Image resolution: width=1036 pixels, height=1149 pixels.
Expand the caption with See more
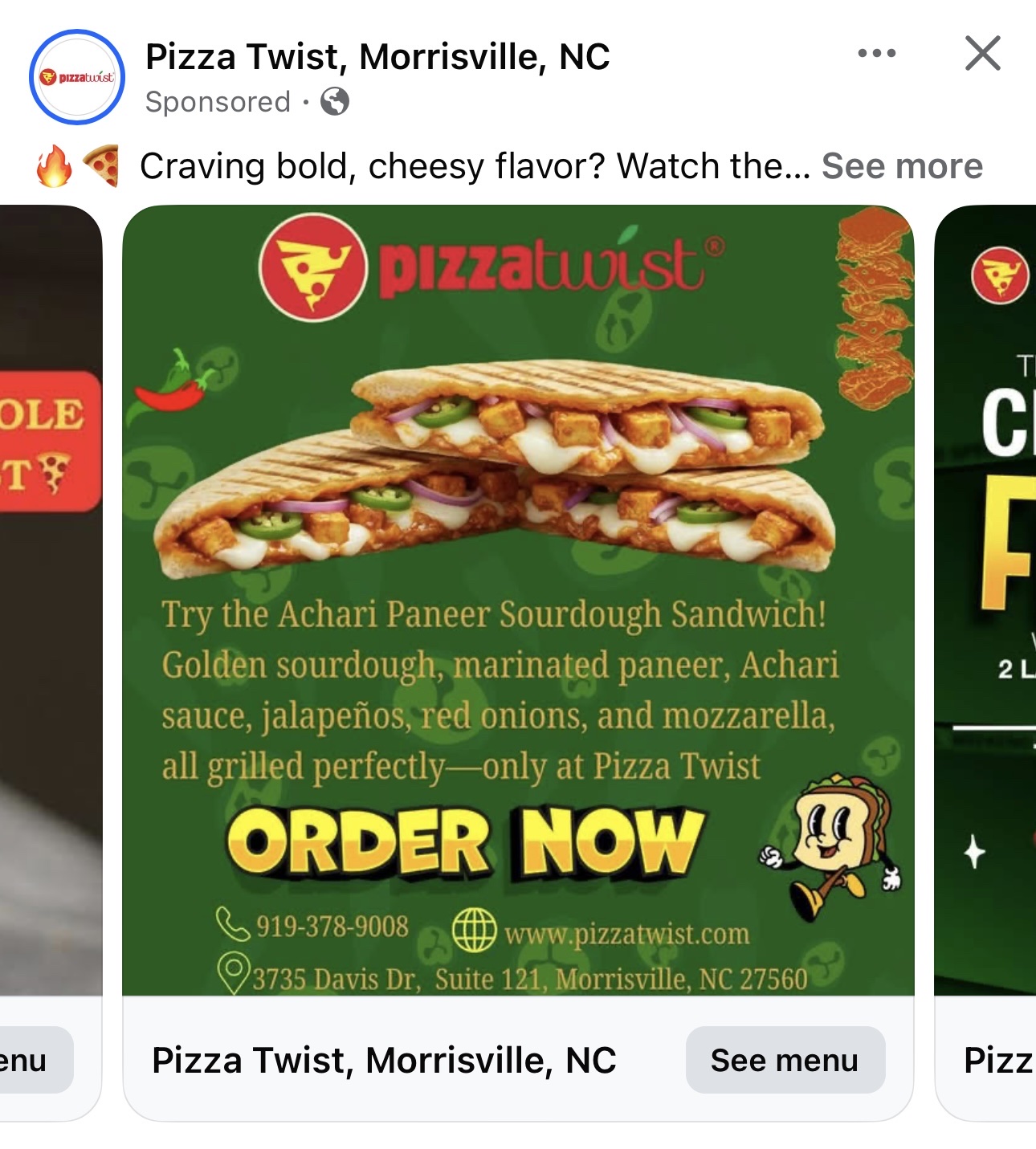pyautogui.click(x=902, y=166)
